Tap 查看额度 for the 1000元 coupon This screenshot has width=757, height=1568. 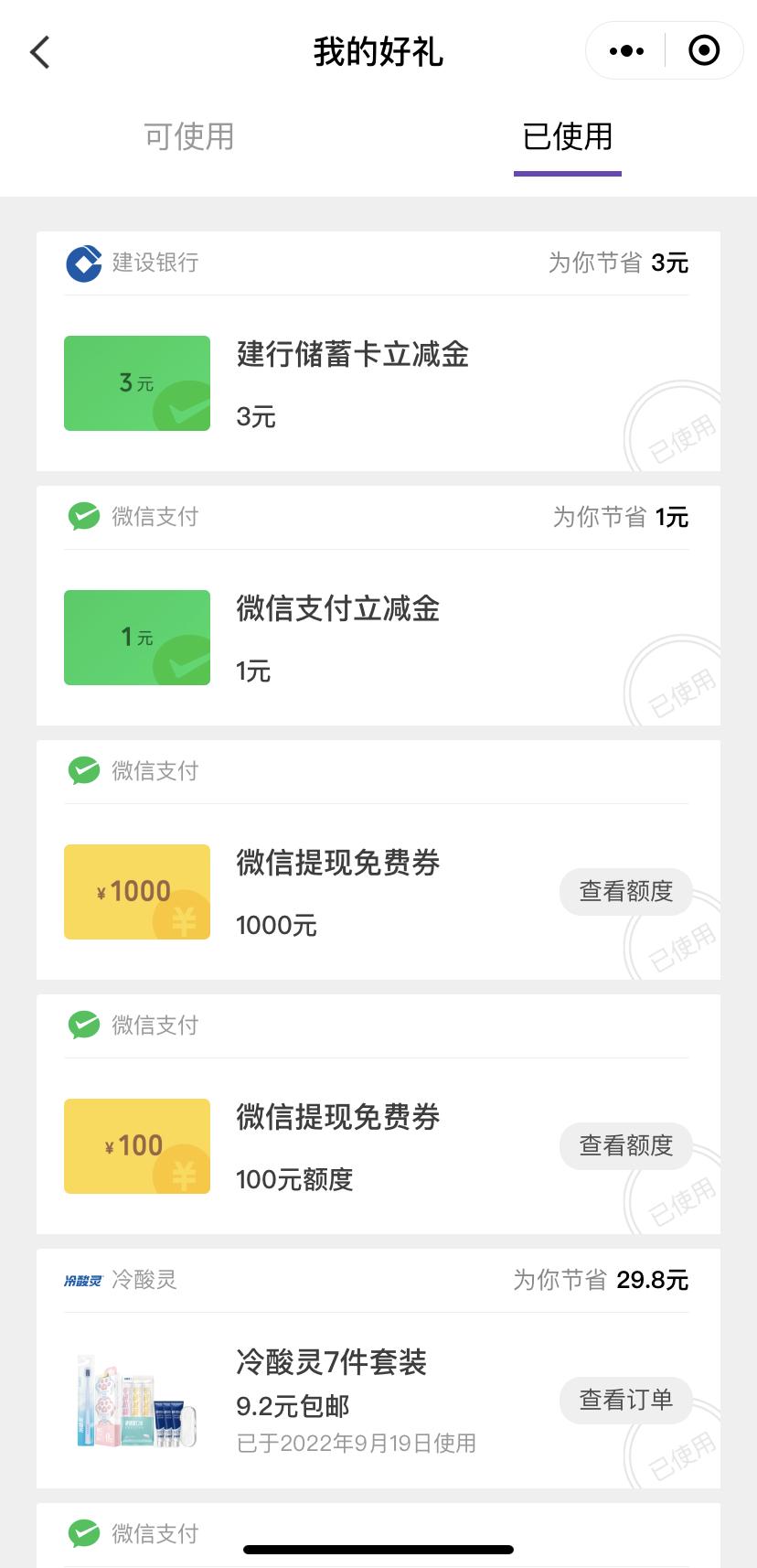[x=625, y=891]
